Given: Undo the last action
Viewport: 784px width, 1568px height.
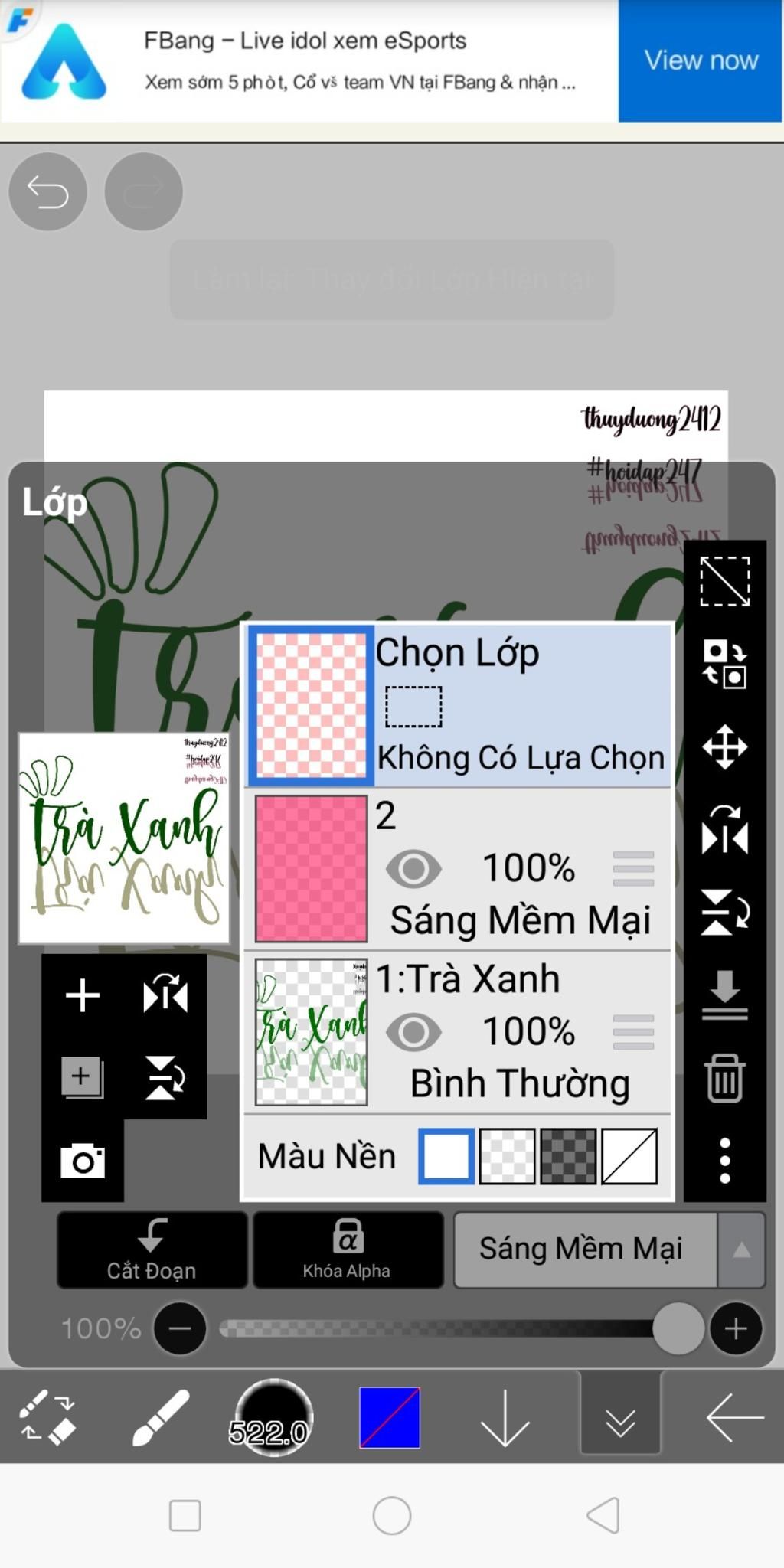Looking at the screenshot, I should tap(47, 191).
